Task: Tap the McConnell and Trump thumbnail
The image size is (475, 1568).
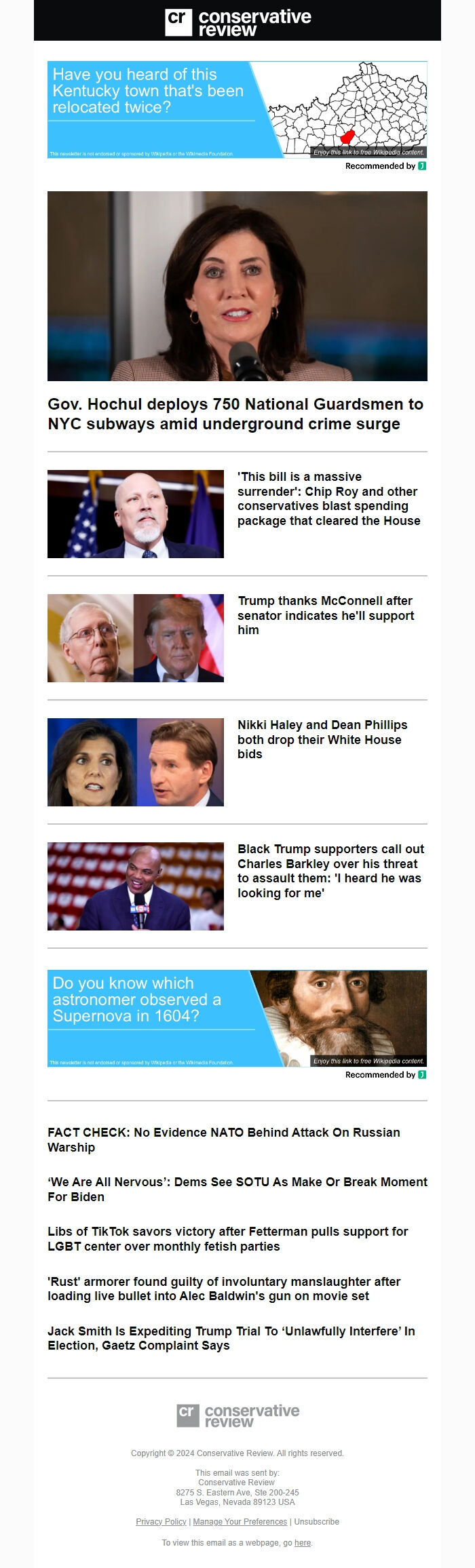Action: coord(136,638)
